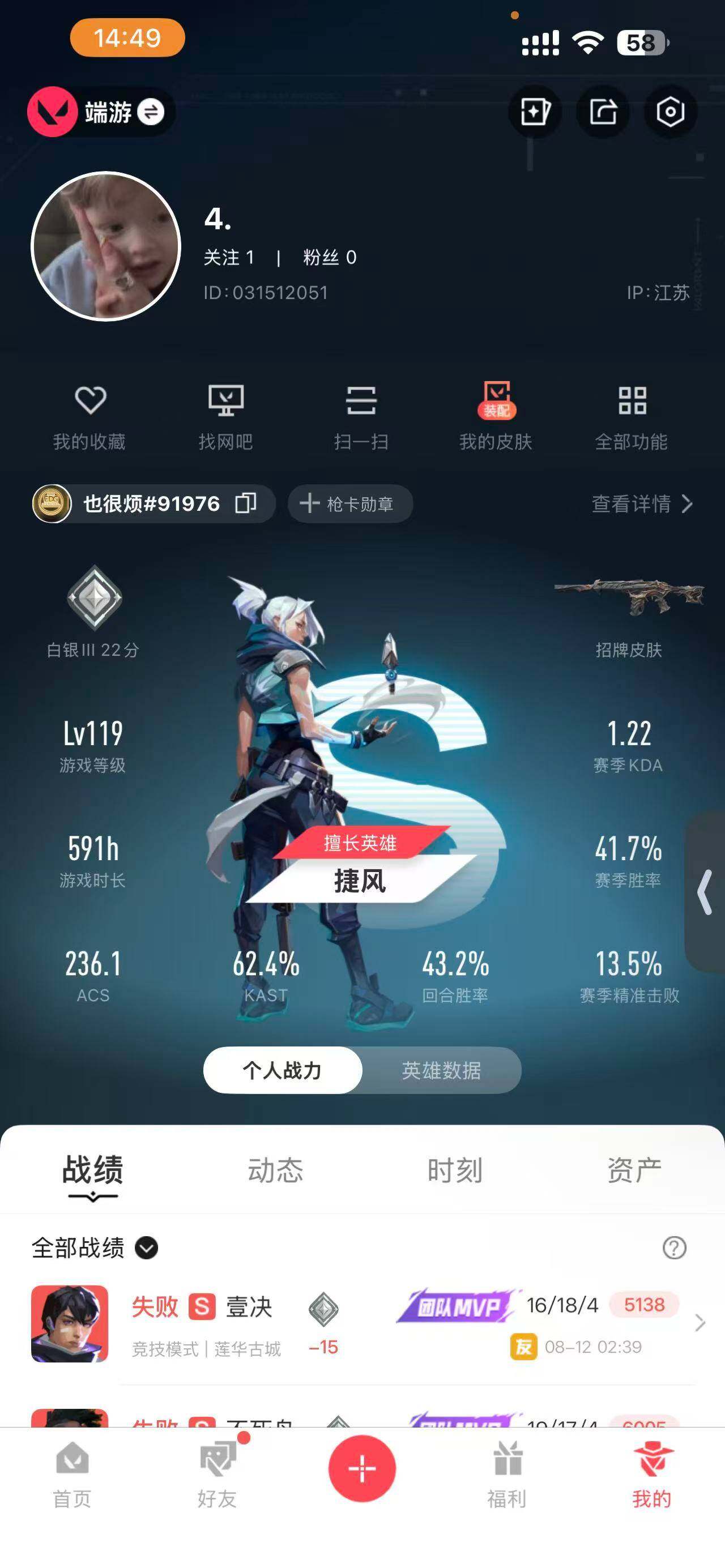Share this profile page

coord(603,112)
